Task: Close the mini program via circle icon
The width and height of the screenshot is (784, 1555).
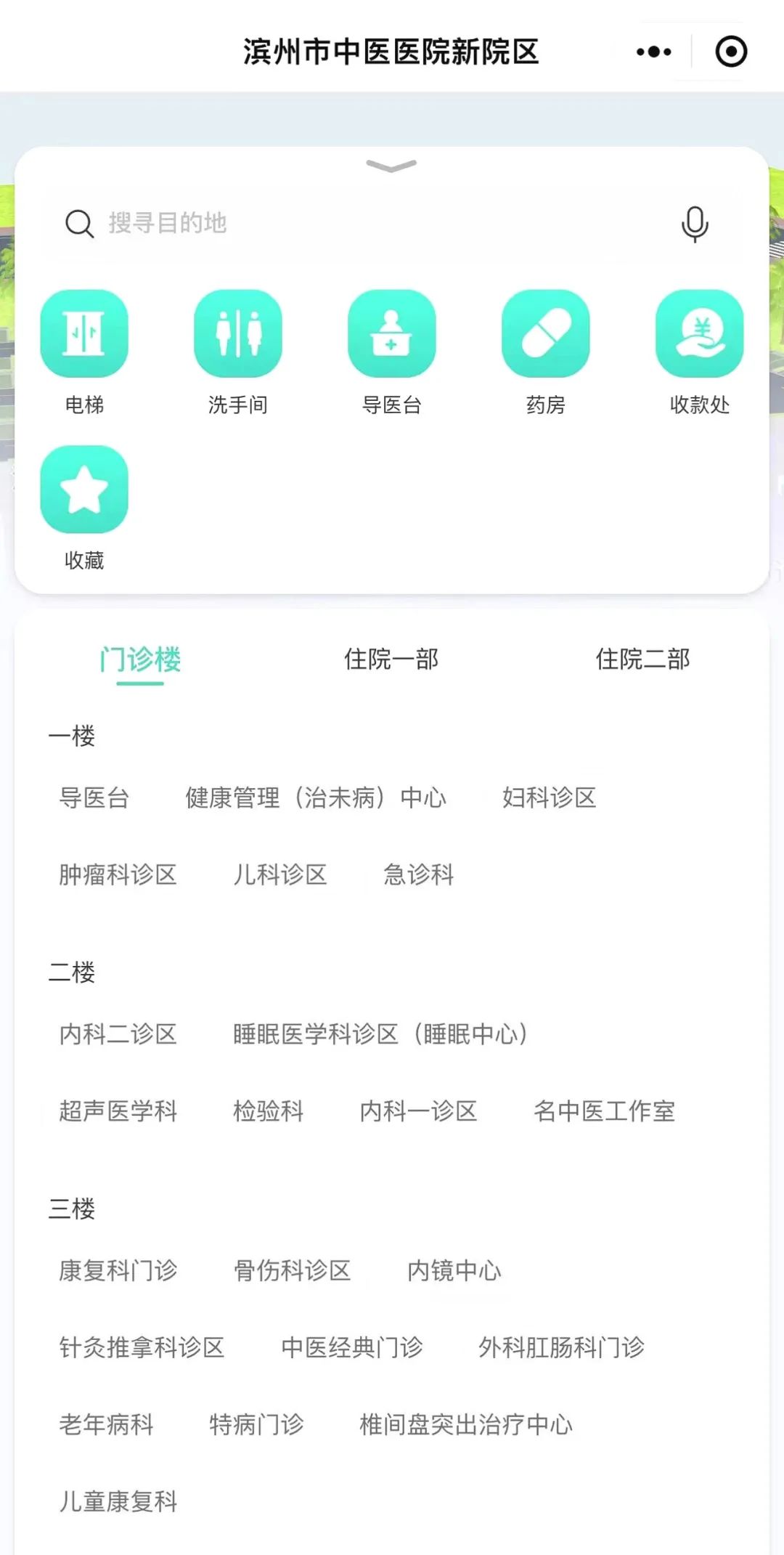Action: (730, 52)
